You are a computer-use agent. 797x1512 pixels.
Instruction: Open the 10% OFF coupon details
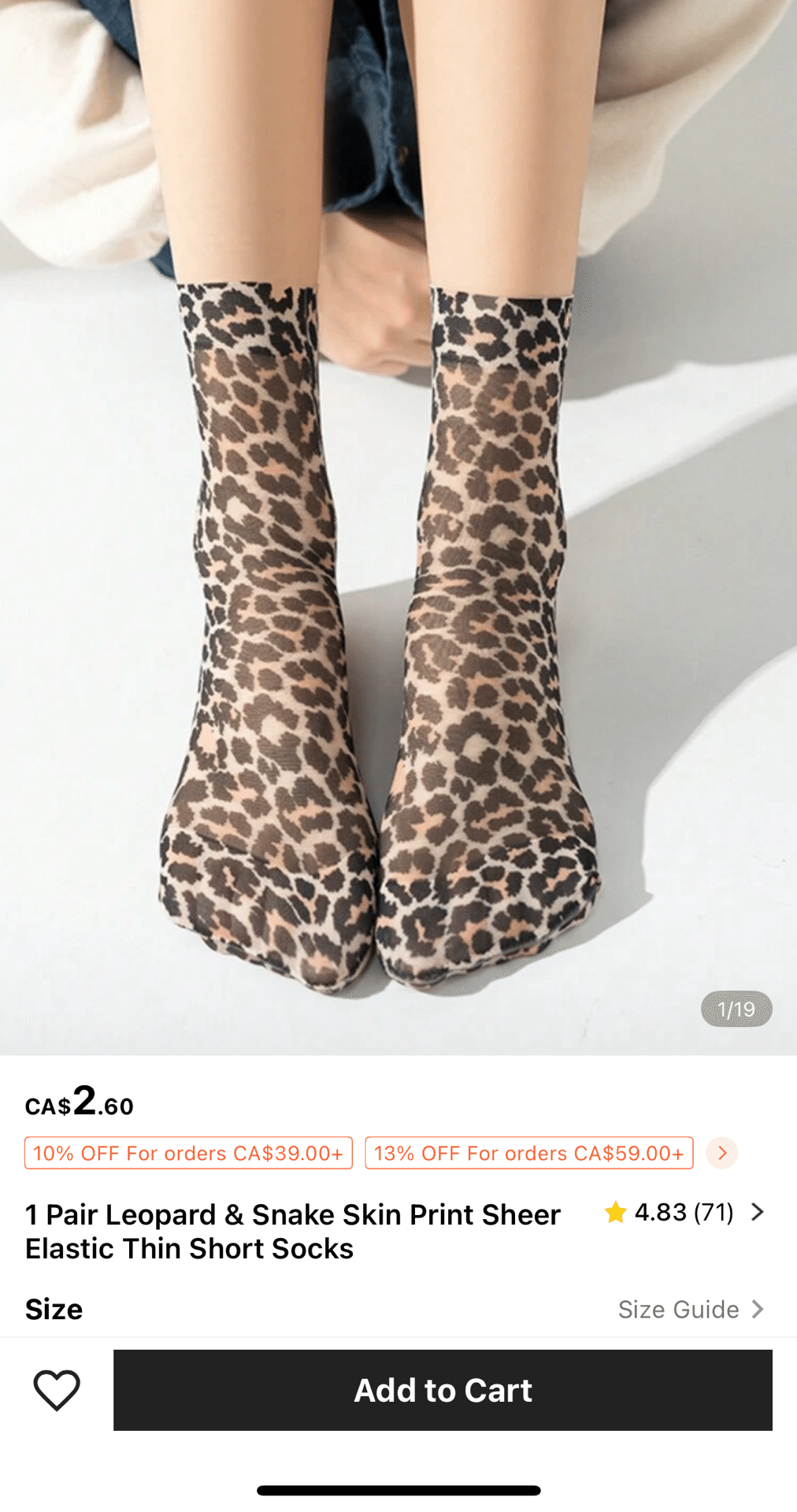pos(188,1153)
